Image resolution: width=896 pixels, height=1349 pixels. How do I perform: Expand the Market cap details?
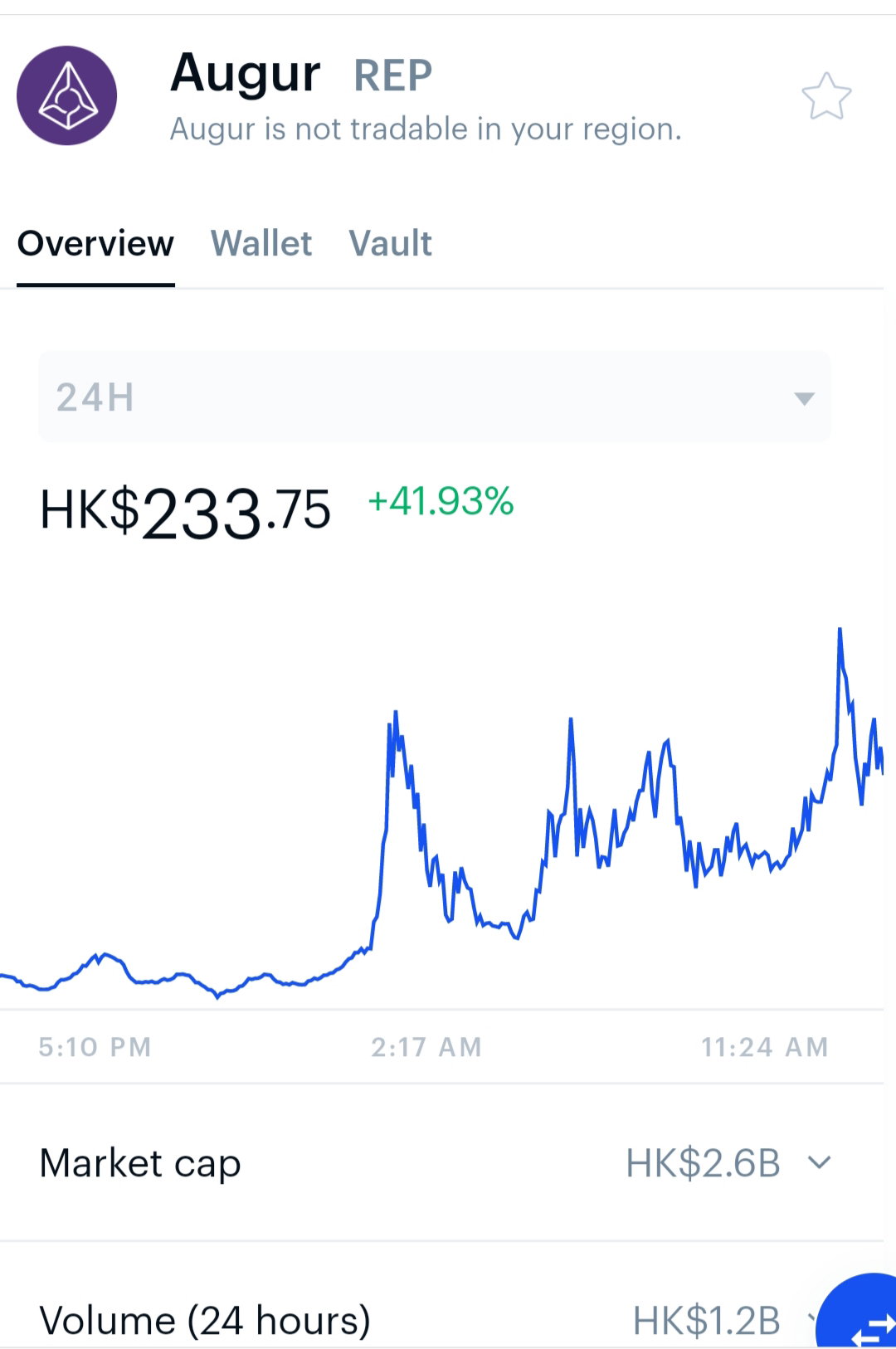tap(441, 1162)
